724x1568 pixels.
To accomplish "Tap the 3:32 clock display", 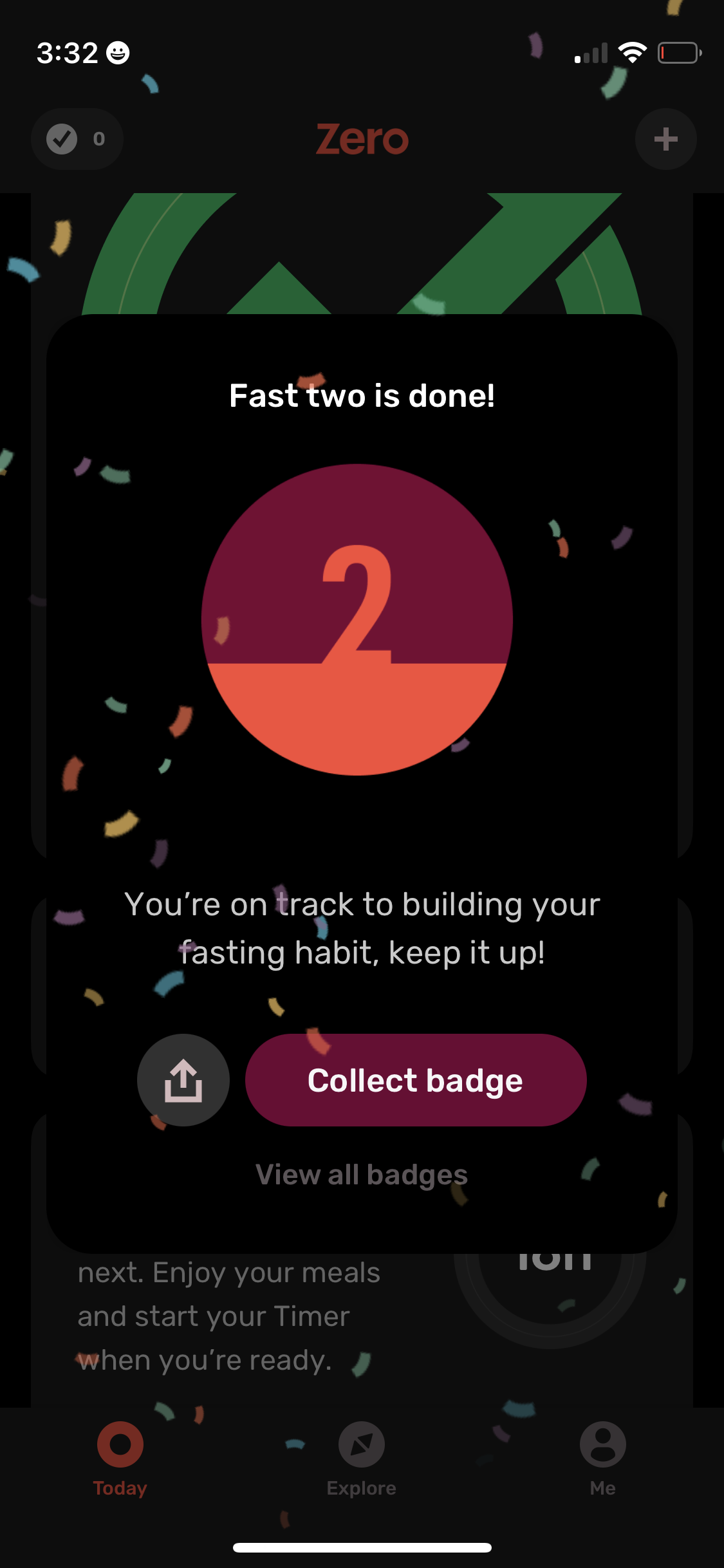I will pos(68,53).
